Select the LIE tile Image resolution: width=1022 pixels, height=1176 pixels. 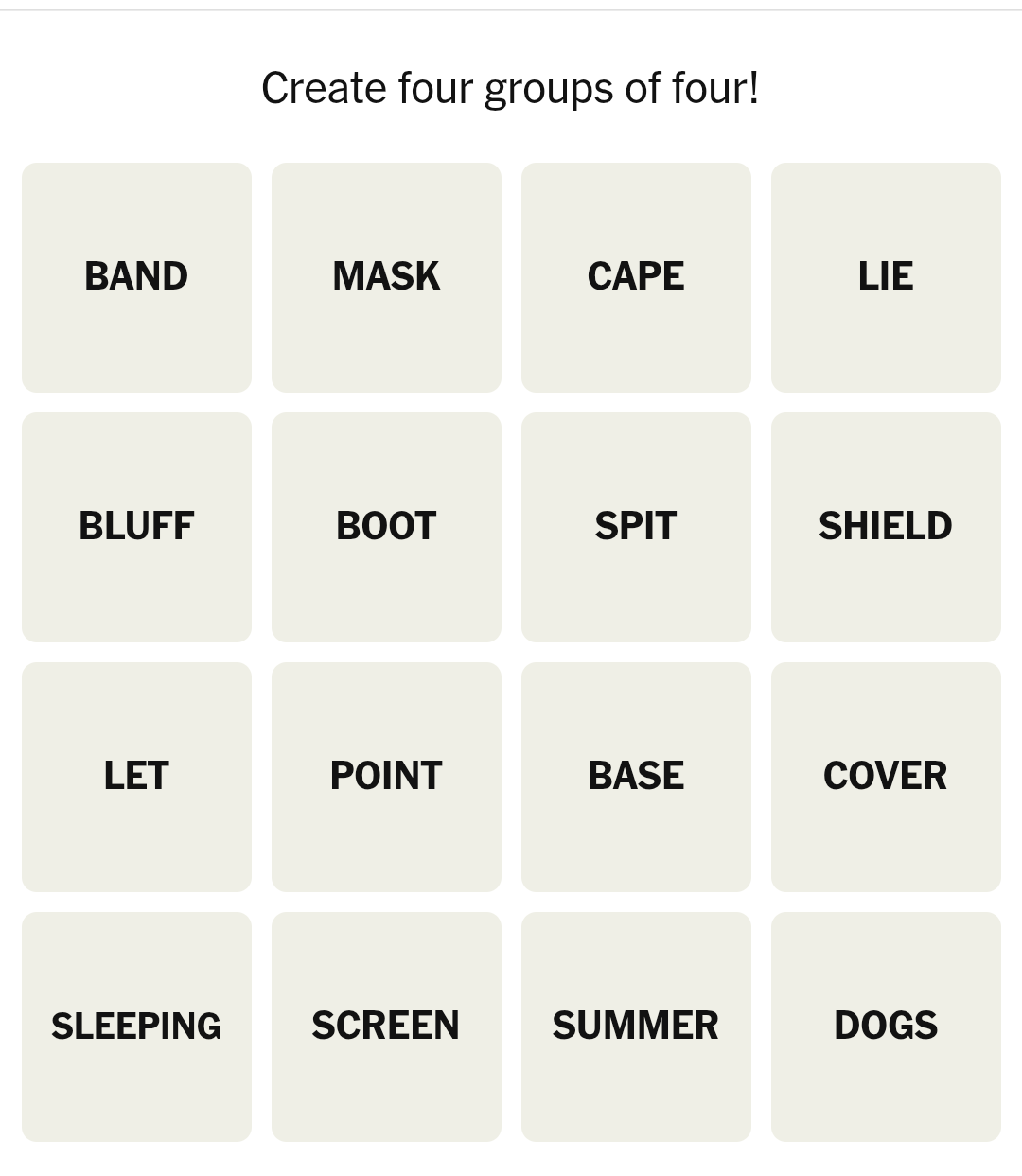886,276
